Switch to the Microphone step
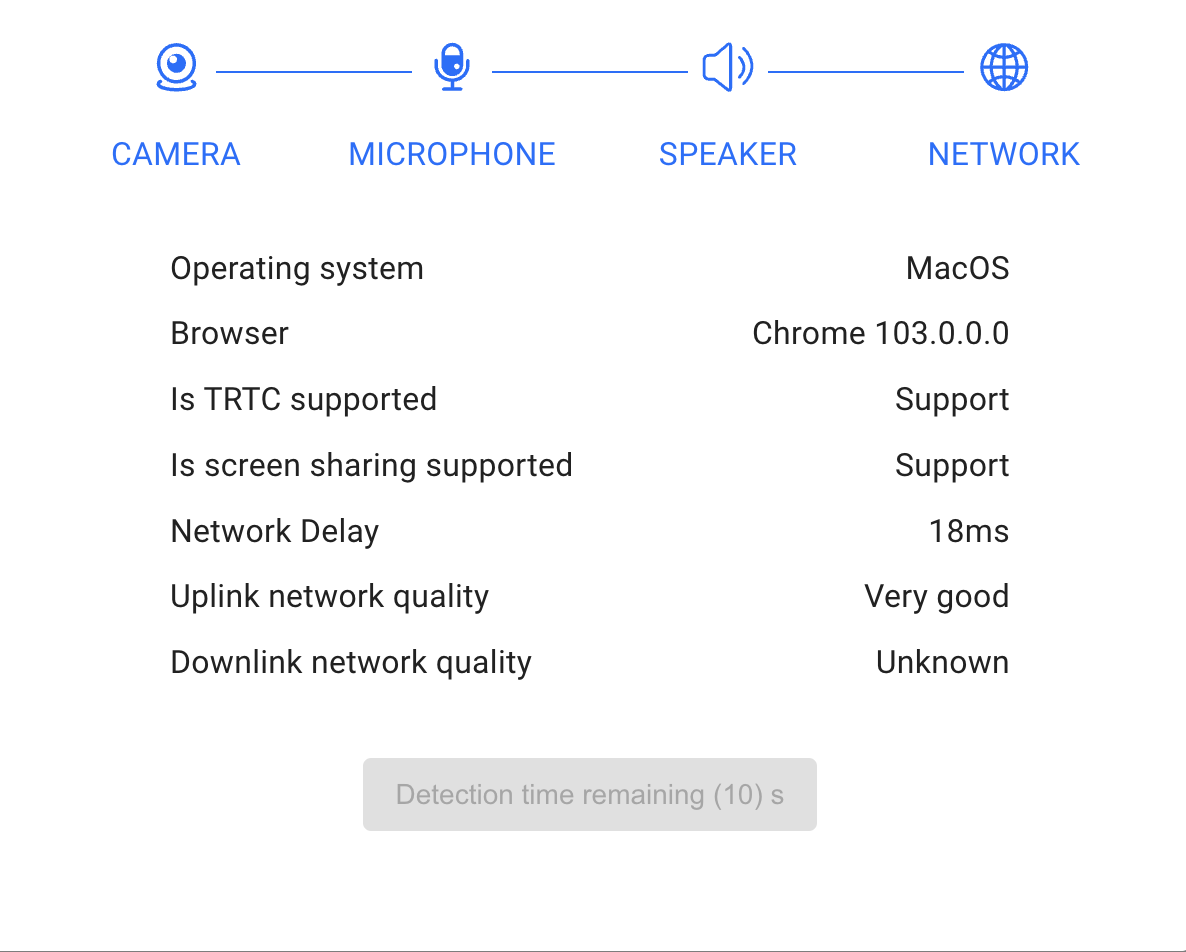The height and width of the screenshot is (952, 1186). click(x=452, y=154)
